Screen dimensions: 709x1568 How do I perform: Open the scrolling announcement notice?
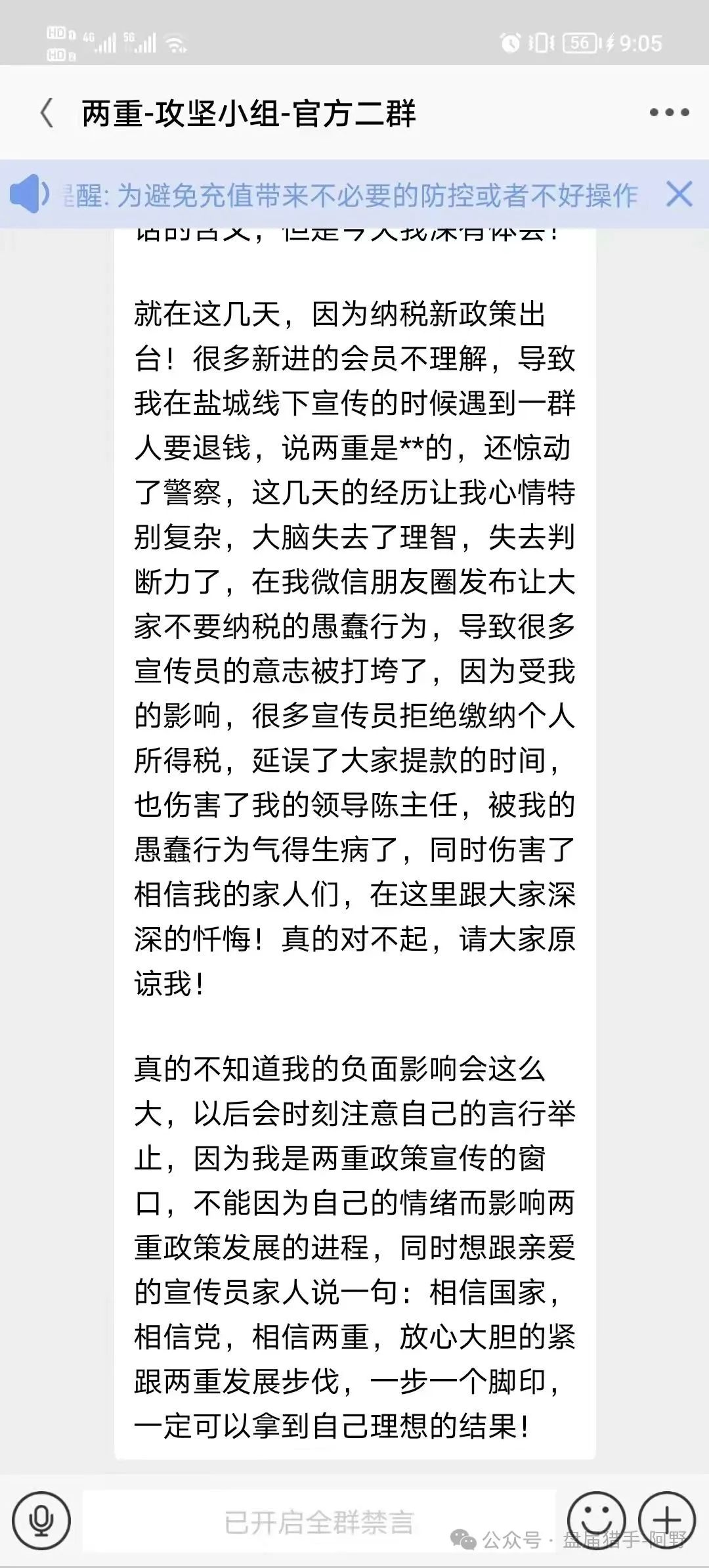click(x=348, y=195)
